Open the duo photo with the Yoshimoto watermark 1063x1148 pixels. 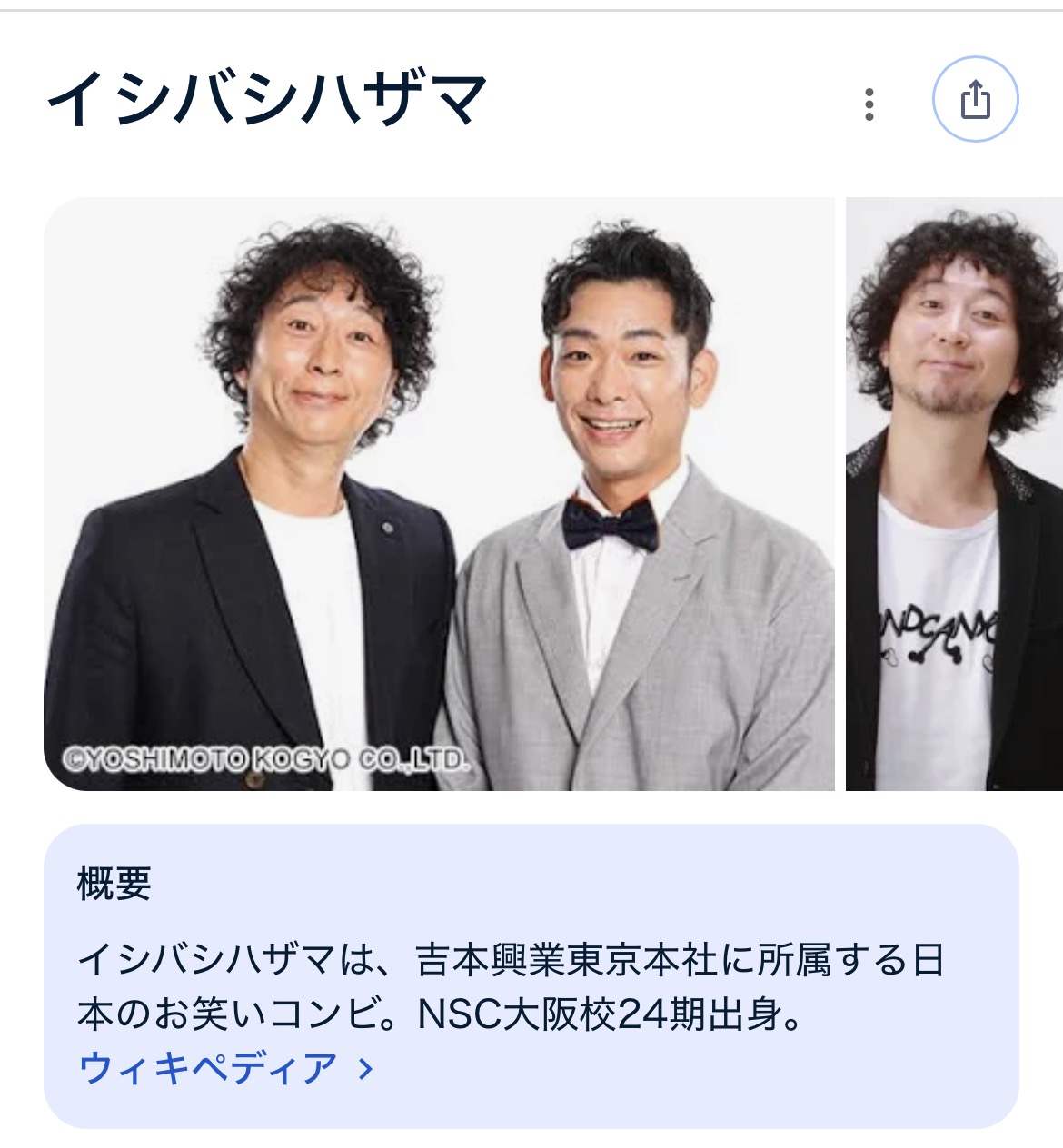439,494
